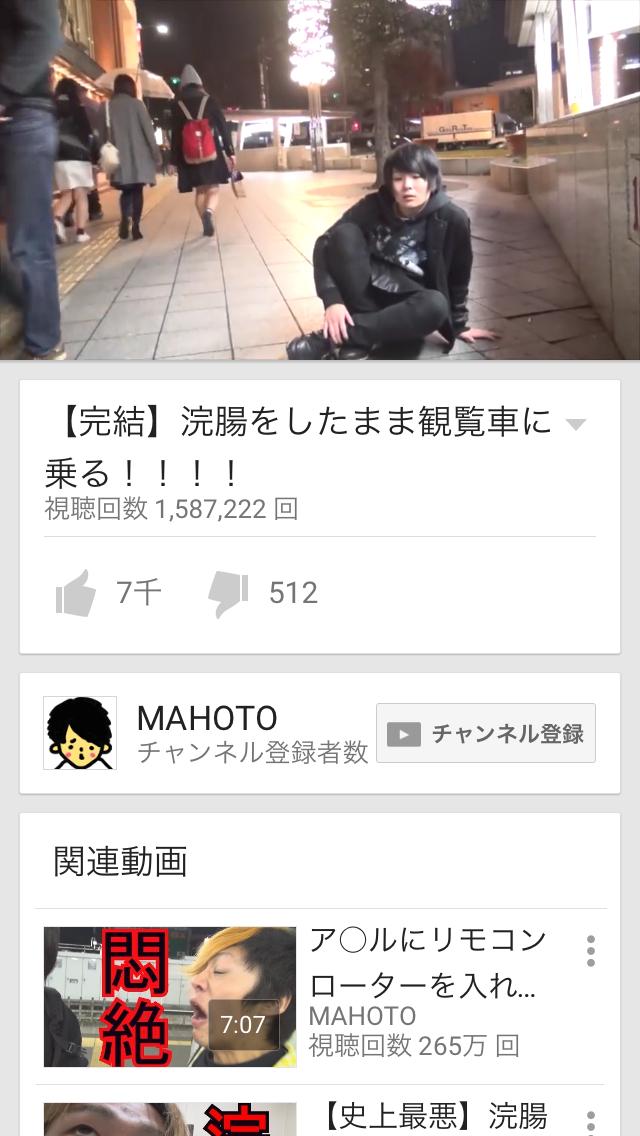Like this video with thumbs up
The height and width of the screenshot is (1136, 640).
point(77,593)
